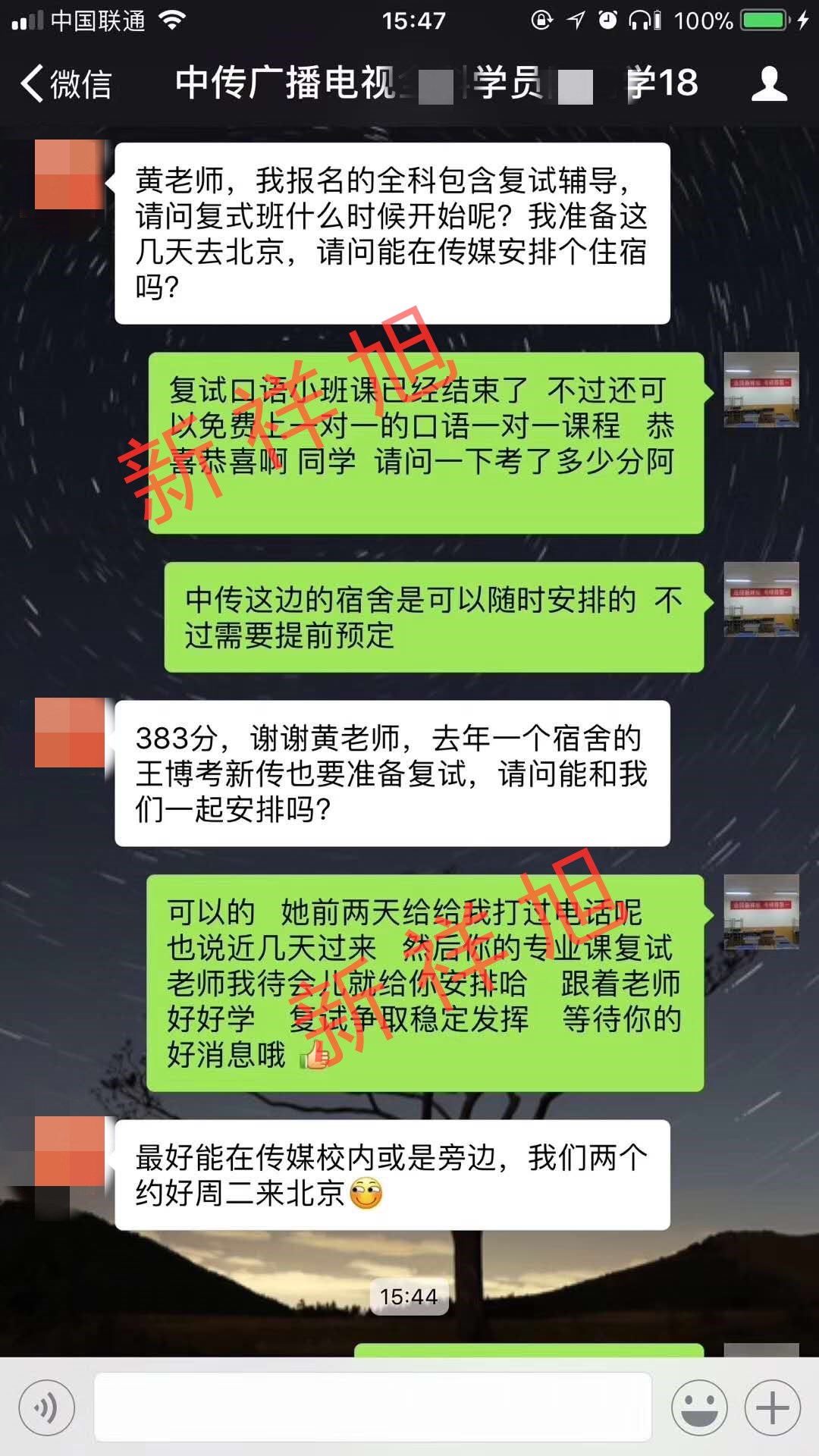The width and height of the screenshot is (819, 1456).
Task: Go back to the WeChat list
Action: [x=66, y=83]
